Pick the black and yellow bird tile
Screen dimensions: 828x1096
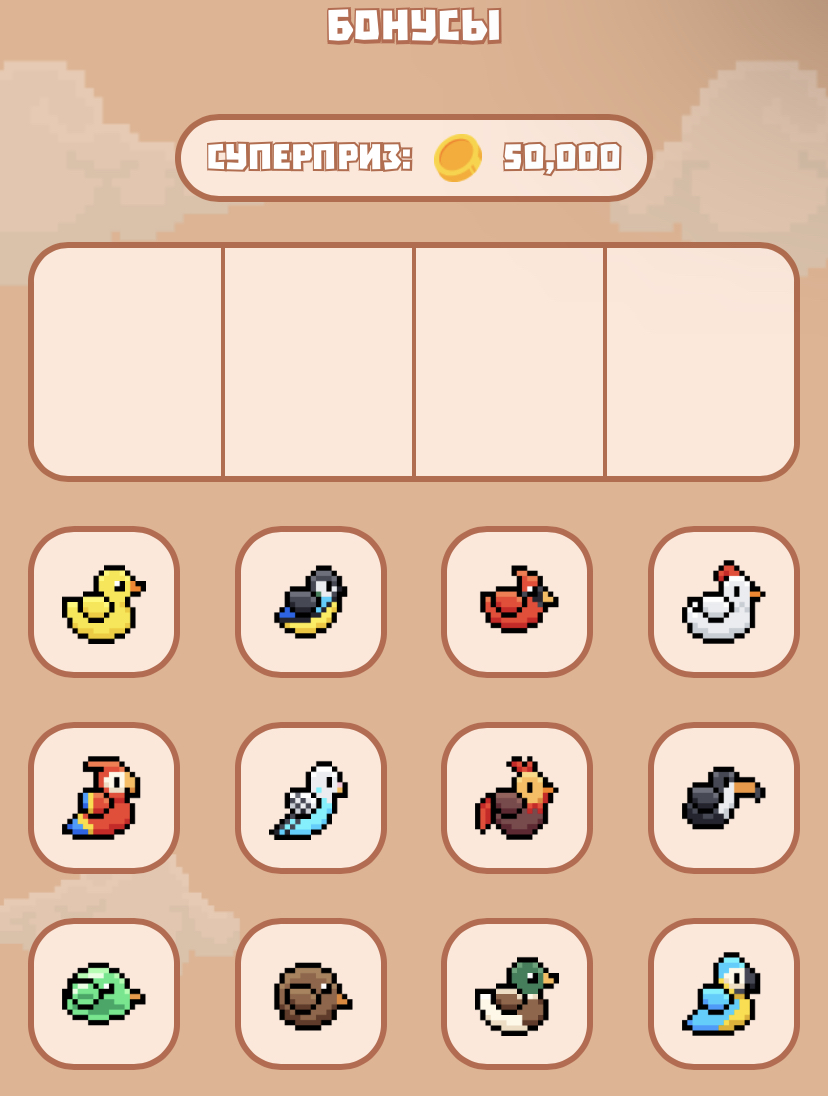311,602
